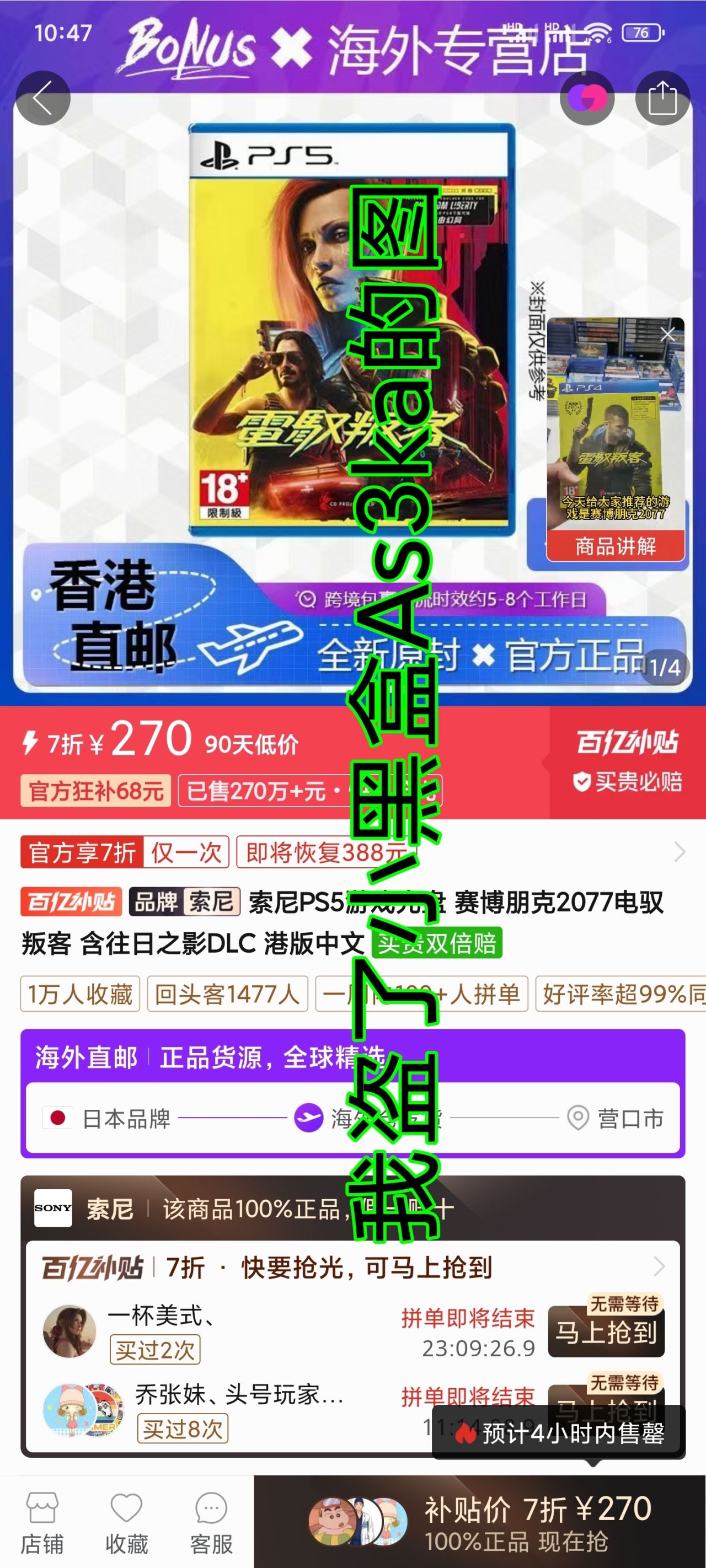Join 一杯美式's group with 马上抢到
This screenshot has width=706, height=1568.
tap(606, 1333)
